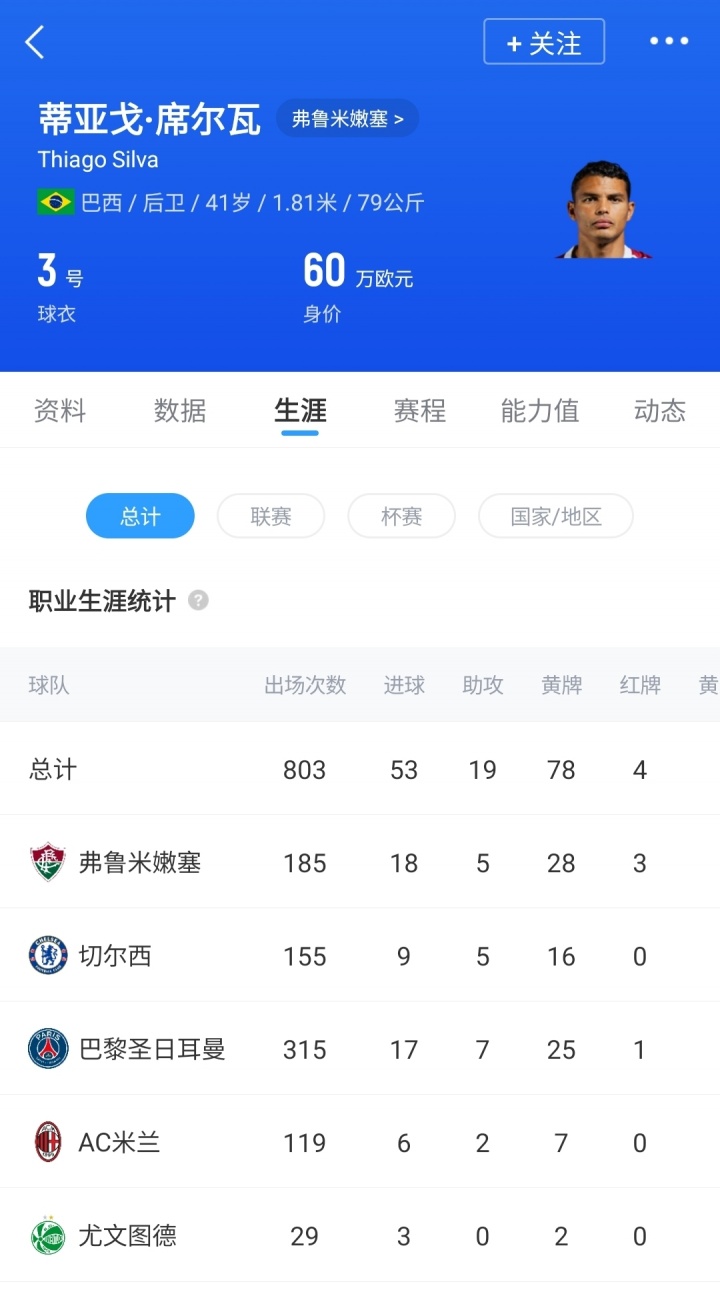Image resolution: width=720 pixels, height=1302 pixels.
Task: Open the 赛程 tab
Action: [x=420, y=411]
